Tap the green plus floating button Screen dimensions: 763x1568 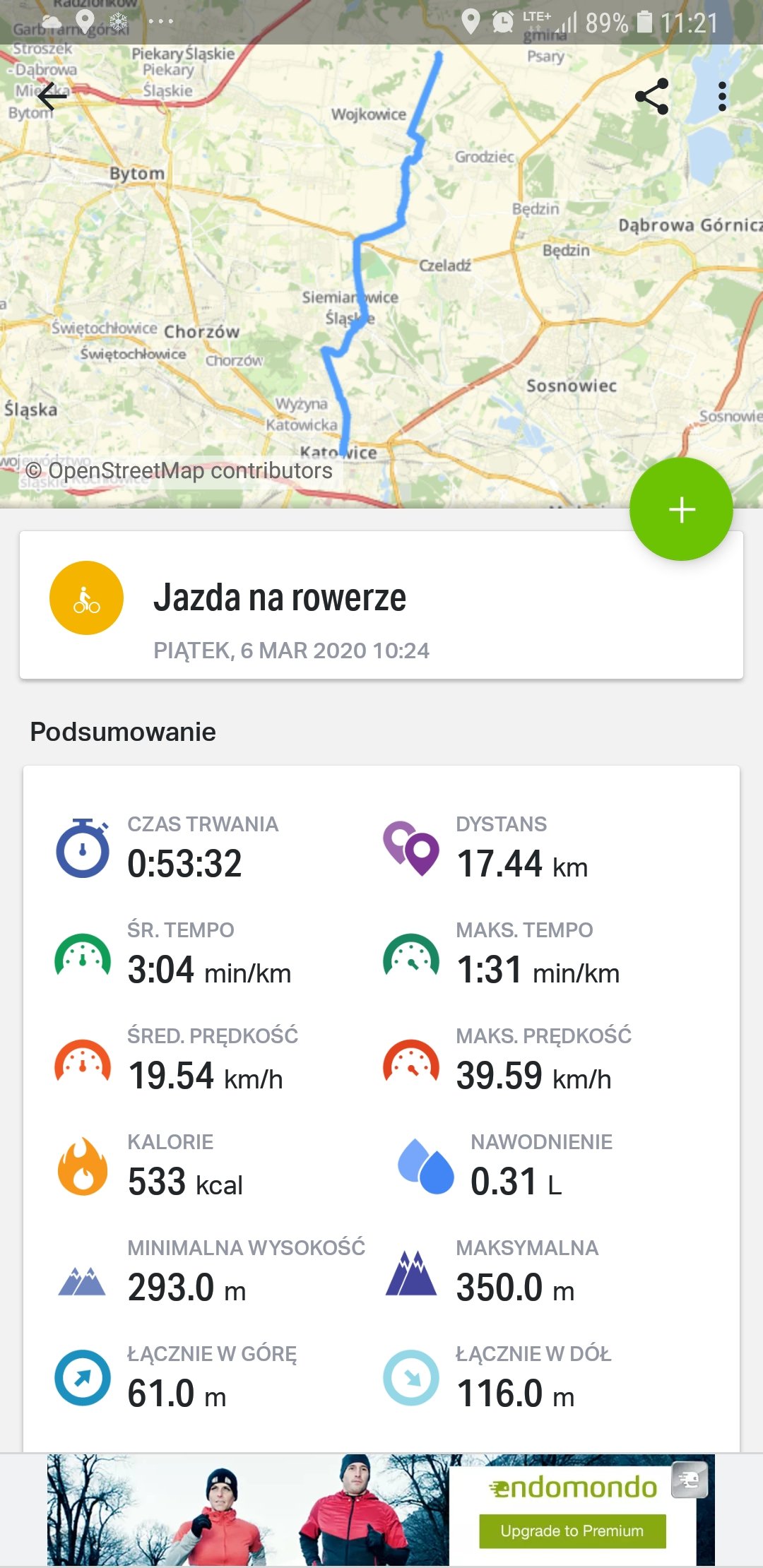(681, 509)
